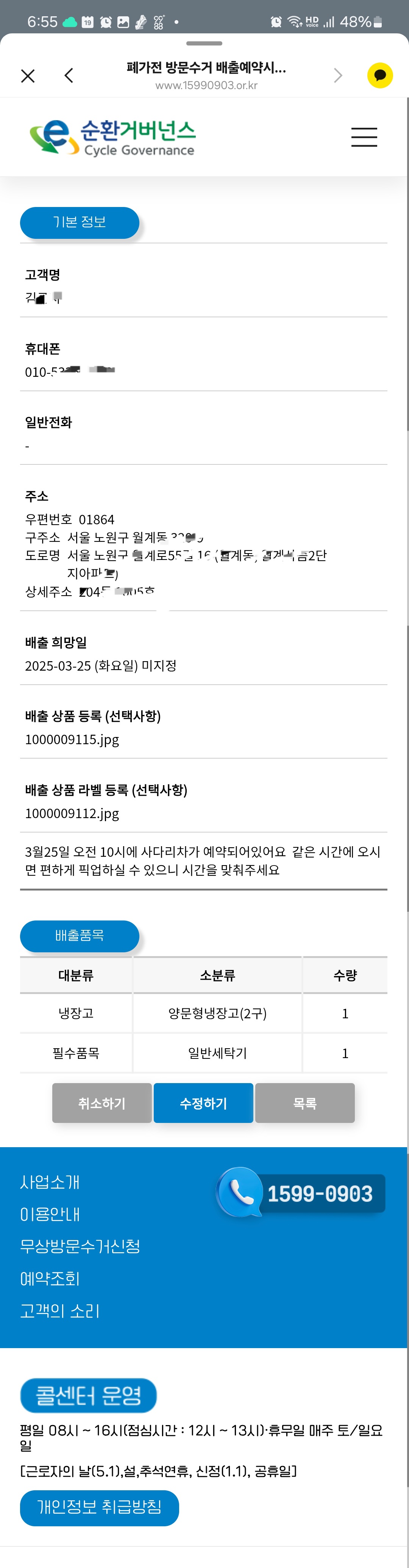Viewport: 409px width, 1568px height.
Task: Edit the reservation via 수정하기
Action: tap(204, 1102)
